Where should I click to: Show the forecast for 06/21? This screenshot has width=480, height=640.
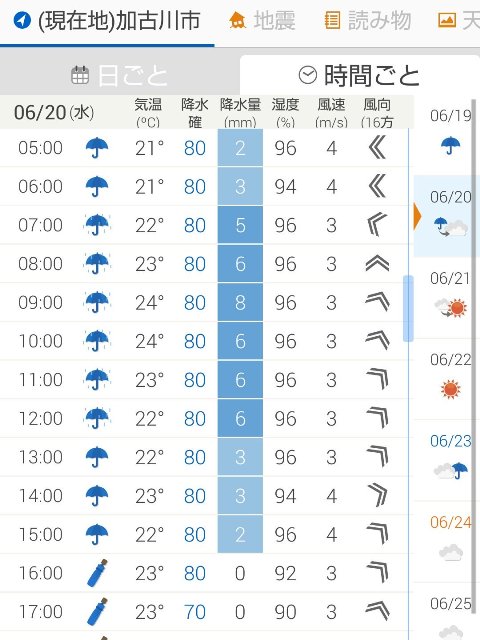(447, 298)
